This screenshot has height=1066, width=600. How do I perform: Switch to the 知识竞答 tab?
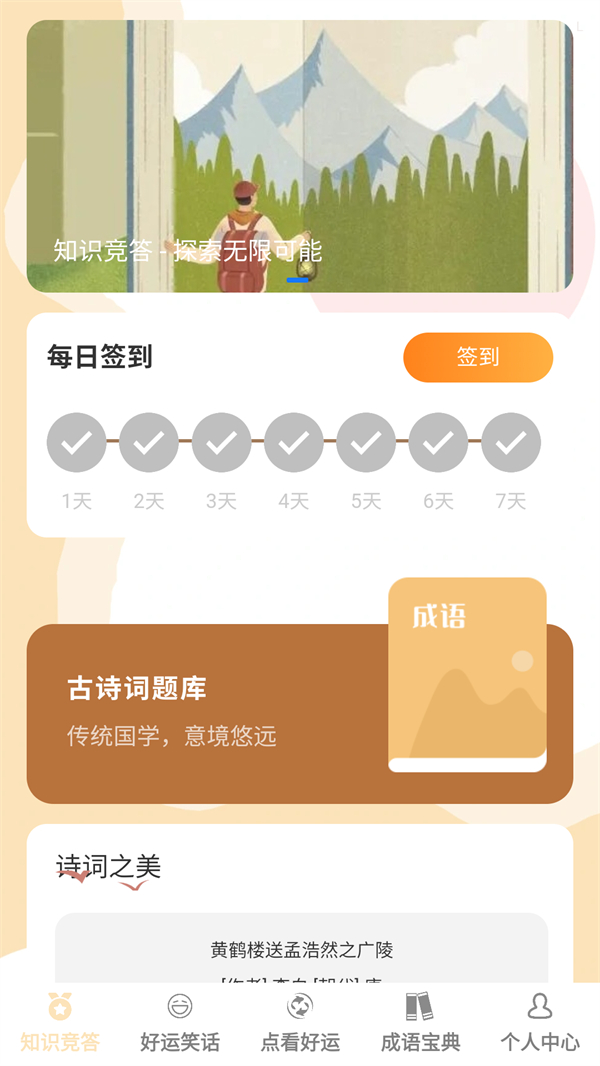[x=60, y=1022]
